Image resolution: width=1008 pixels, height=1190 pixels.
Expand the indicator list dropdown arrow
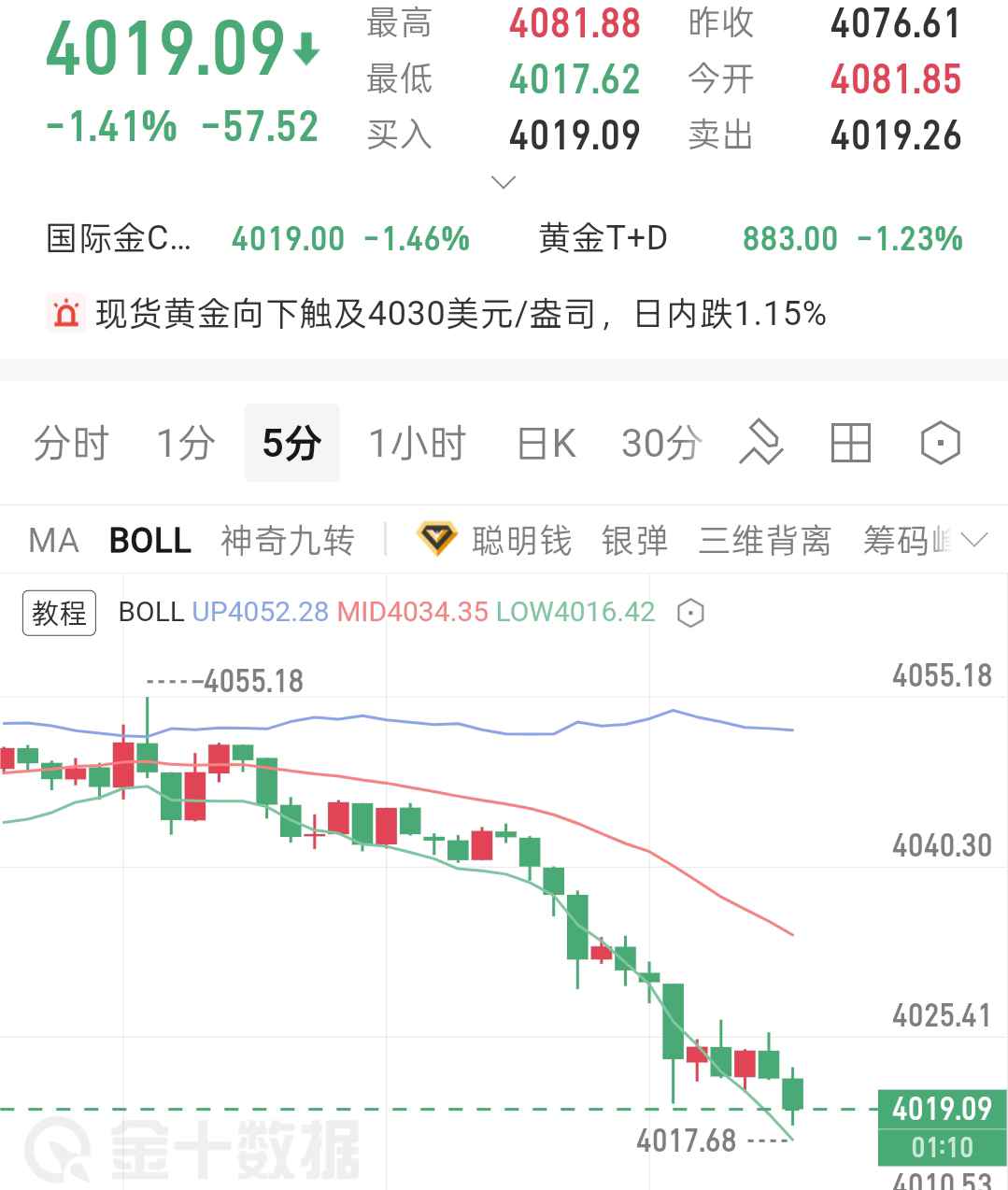coord(974,540)
